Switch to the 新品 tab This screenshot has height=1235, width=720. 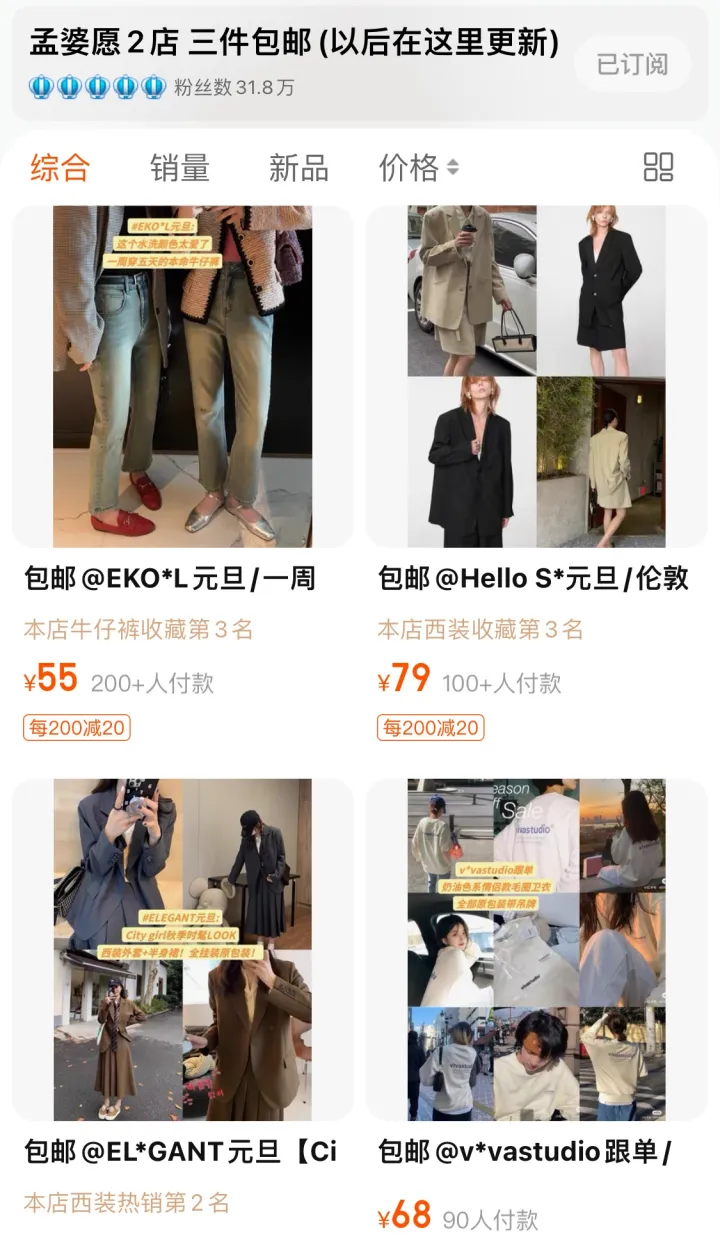pos(298,167)
